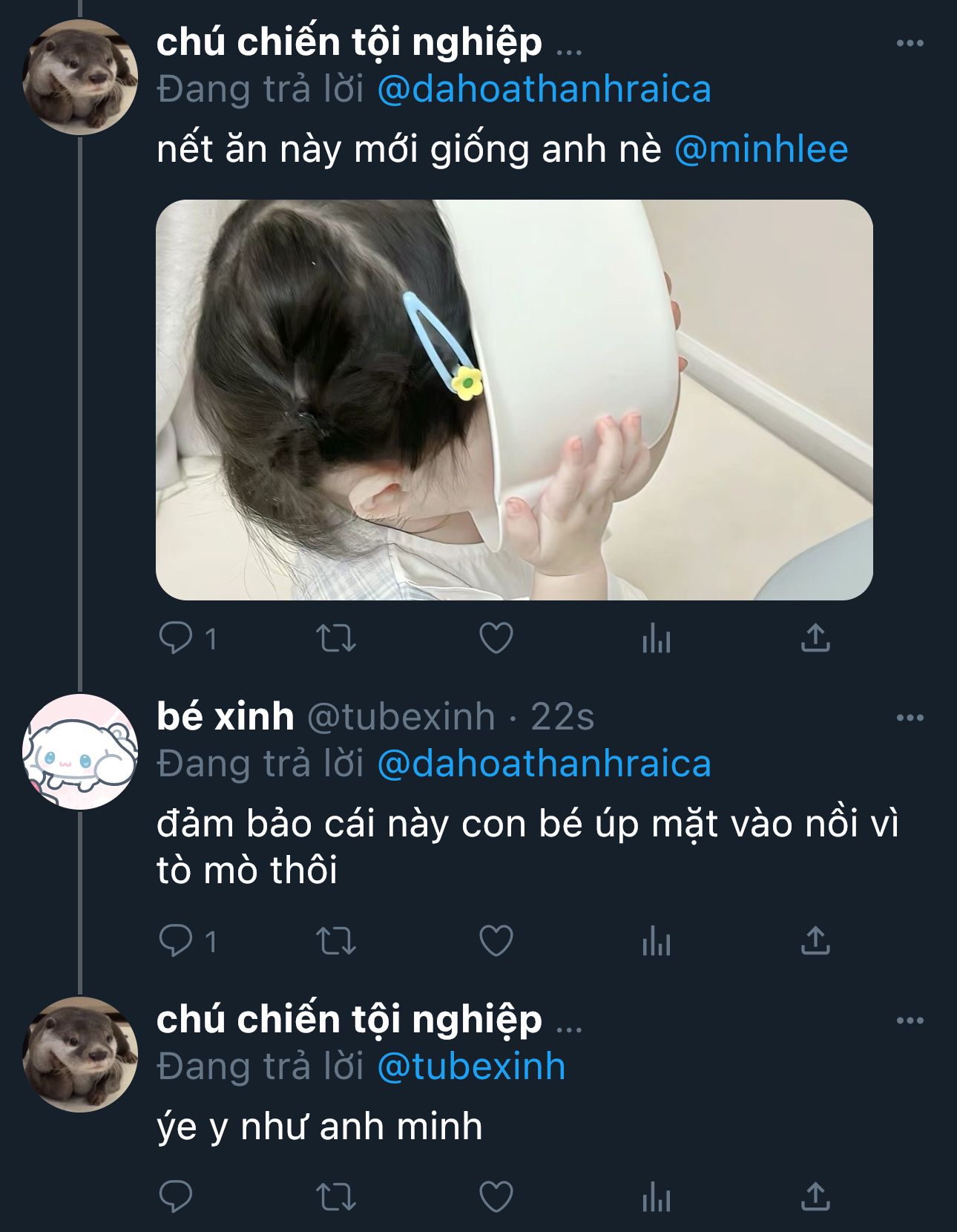Screen dimensions: 957x1232
Task: Share the tweet with the baby photo
Action: tap(815, 638)
